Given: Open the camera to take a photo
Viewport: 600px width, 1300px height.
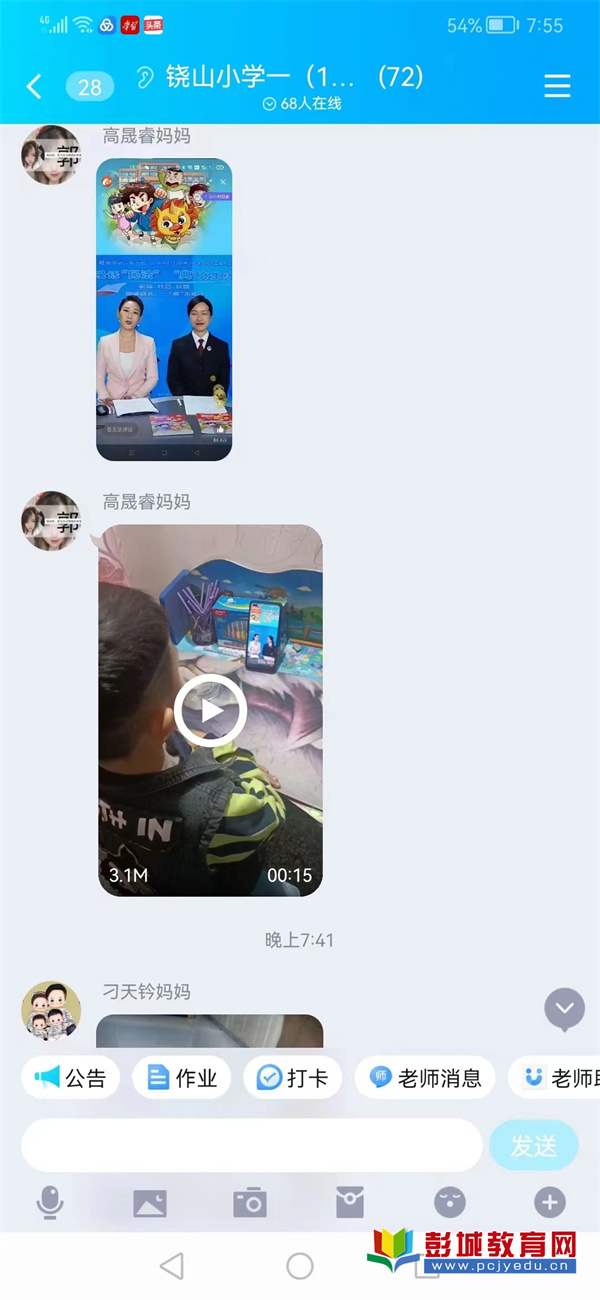Looking at the screenshot, I should coord(249,1202).
